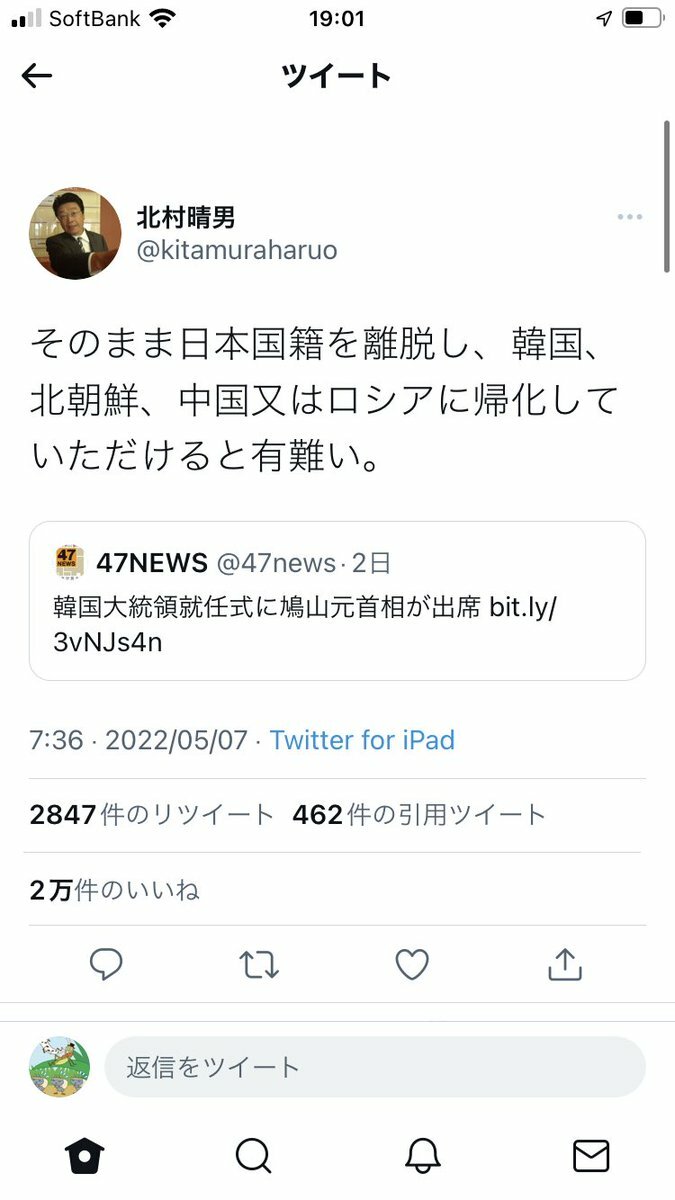675x1200 pixels.
Task: Like this tweet with the heart
Action: (412, 964)
